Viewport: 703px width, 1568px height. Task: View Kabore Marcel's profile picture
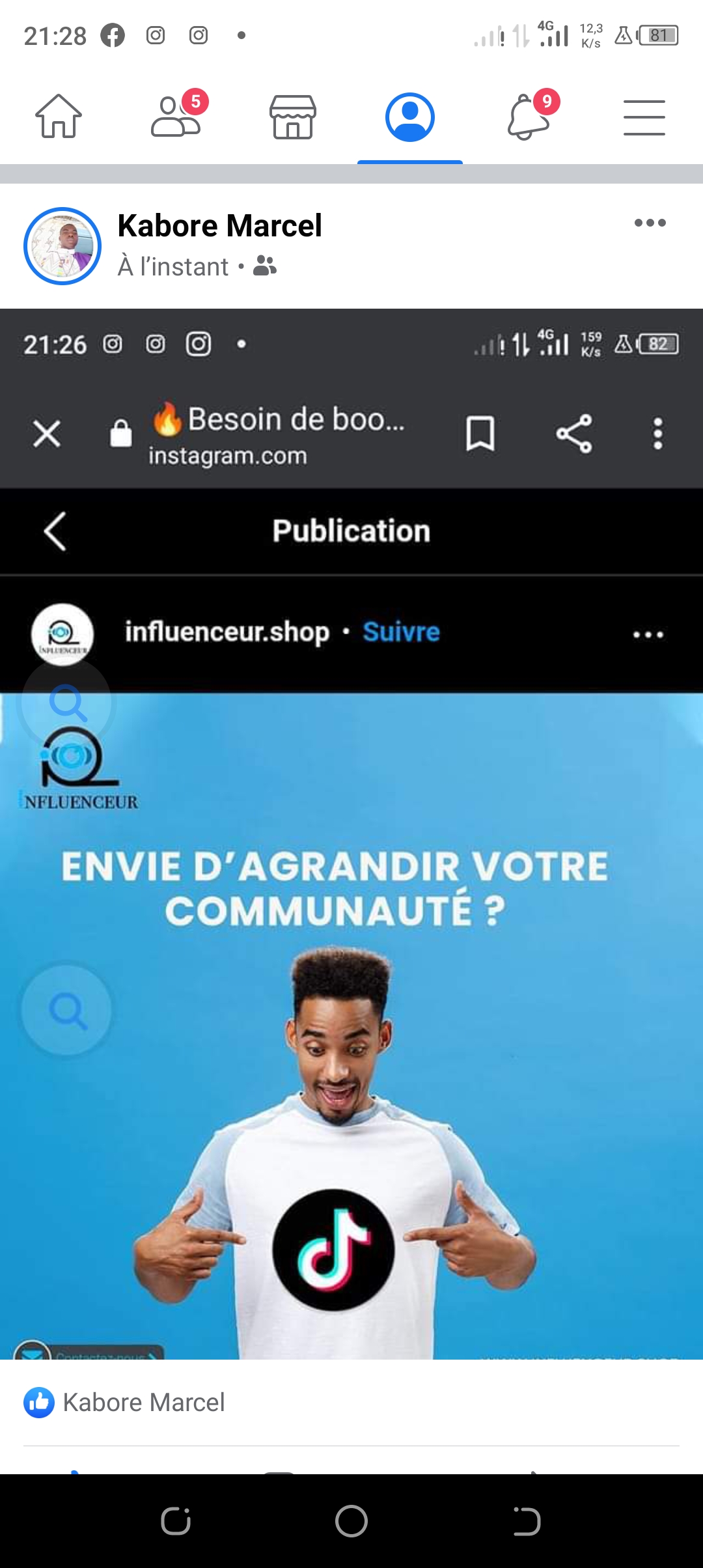coord(62,246)
